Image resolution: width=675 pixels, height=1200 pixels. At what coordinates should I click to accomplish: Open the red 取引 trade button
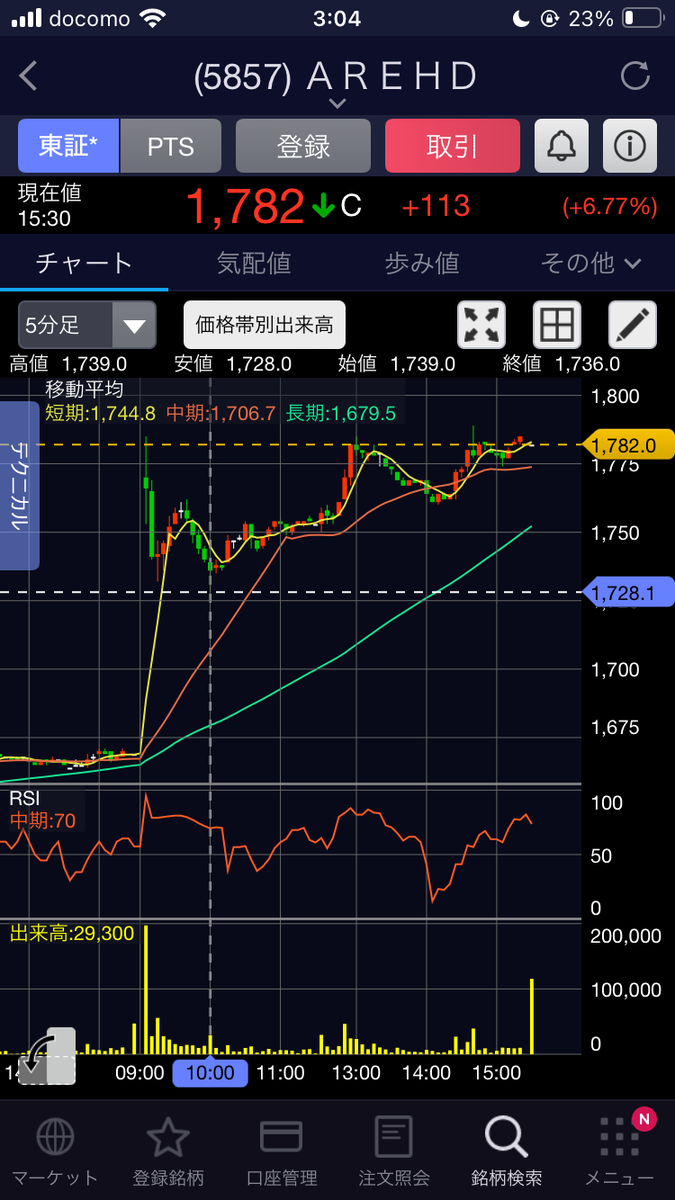[x=452, y=146]
